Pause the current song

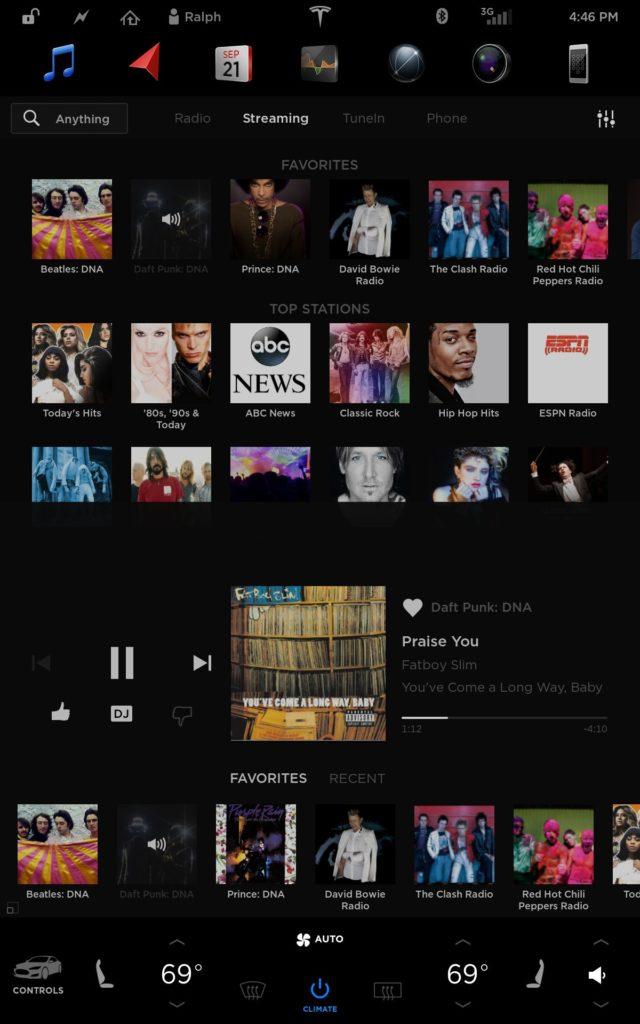121,662
